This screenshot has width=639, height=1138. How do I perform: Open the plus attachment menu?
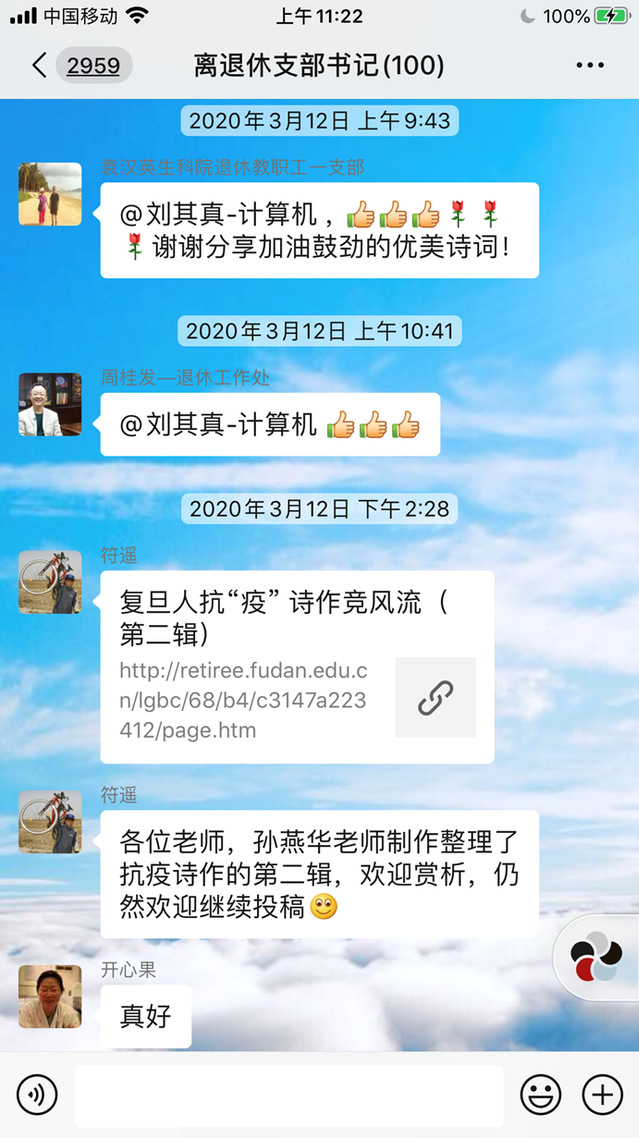602,1095
